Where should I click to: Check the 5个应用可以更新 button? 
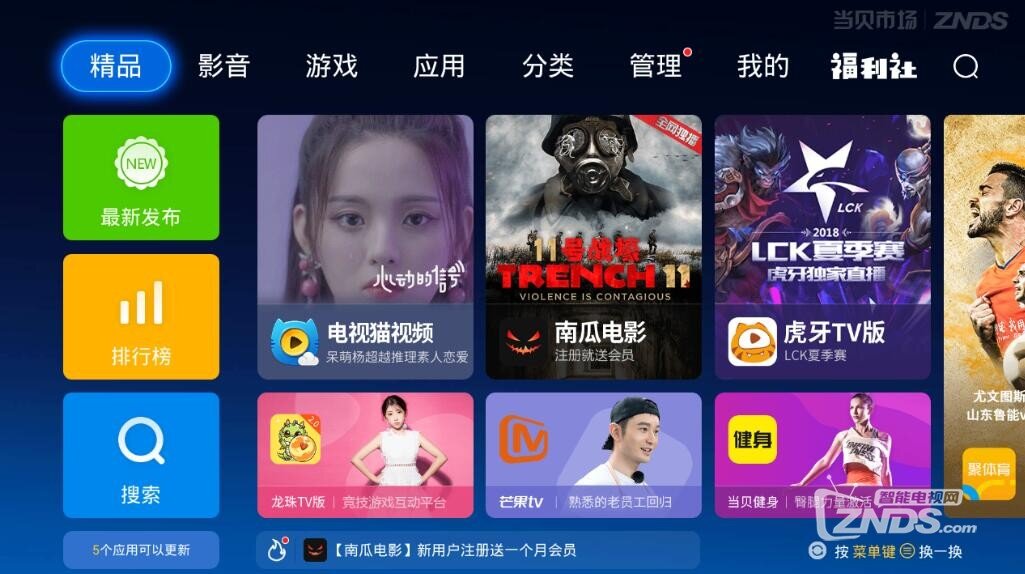[x=141, y=550]
